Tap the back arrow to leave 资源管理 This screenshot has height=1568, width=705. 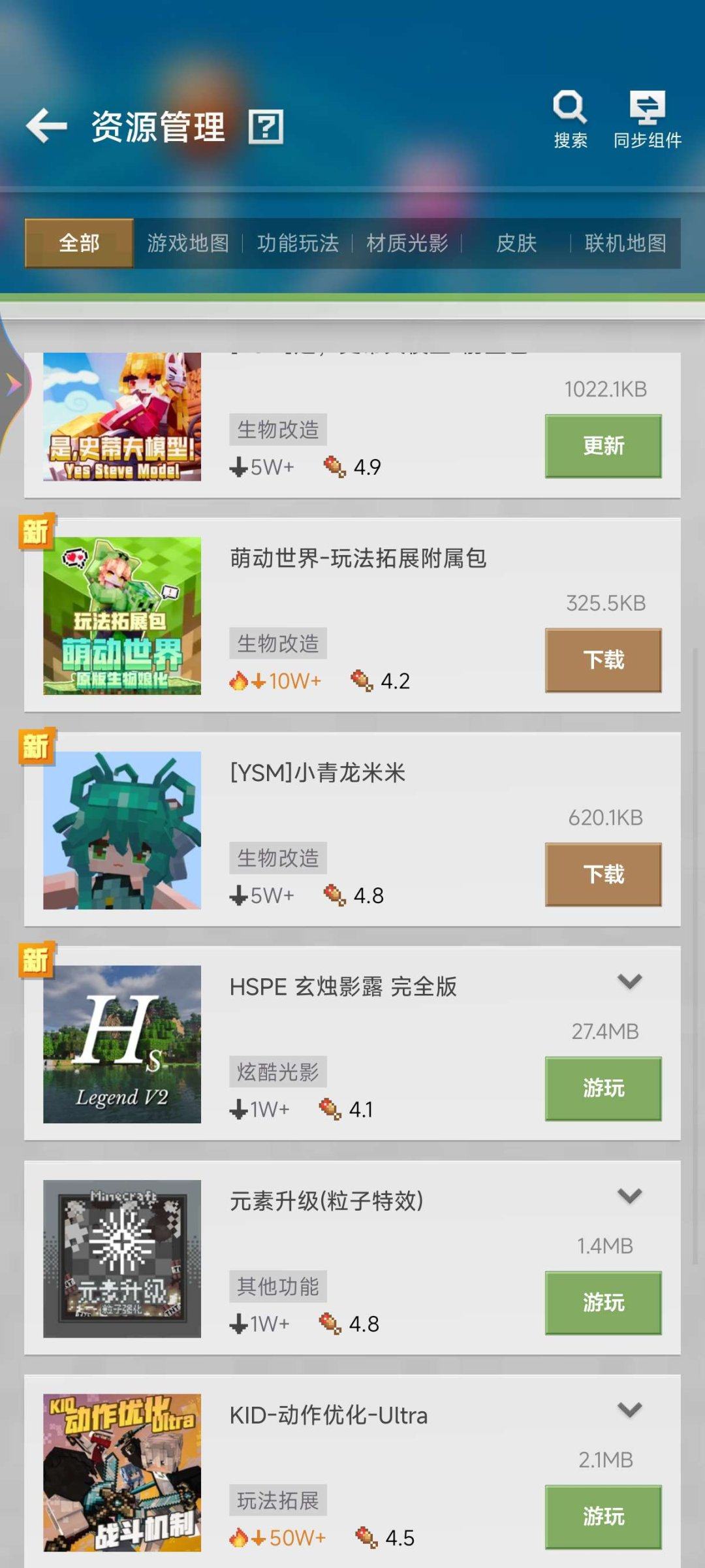[x=46, y=125]
